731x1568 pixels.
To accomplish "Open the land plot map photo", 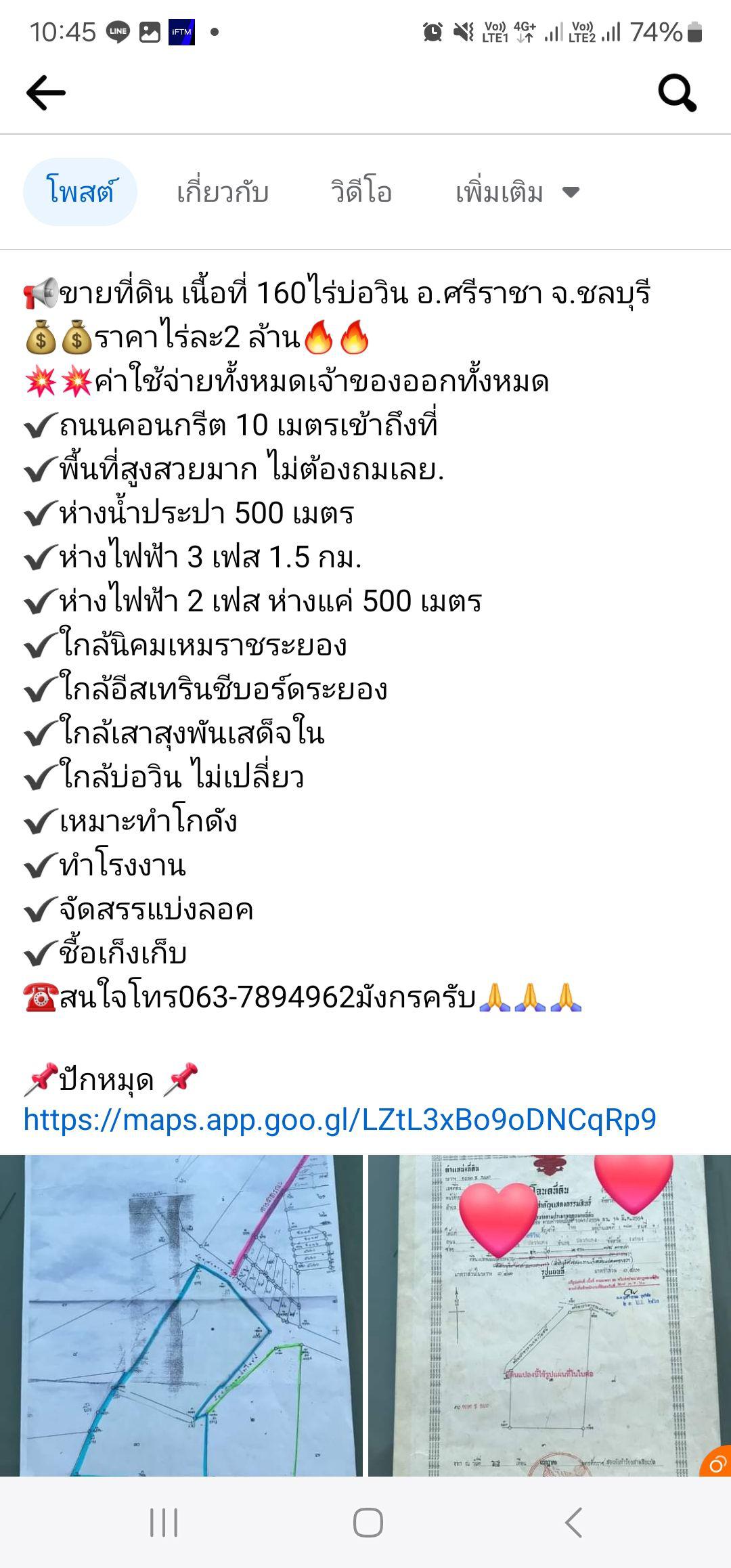I will (x=181, y=1315).
